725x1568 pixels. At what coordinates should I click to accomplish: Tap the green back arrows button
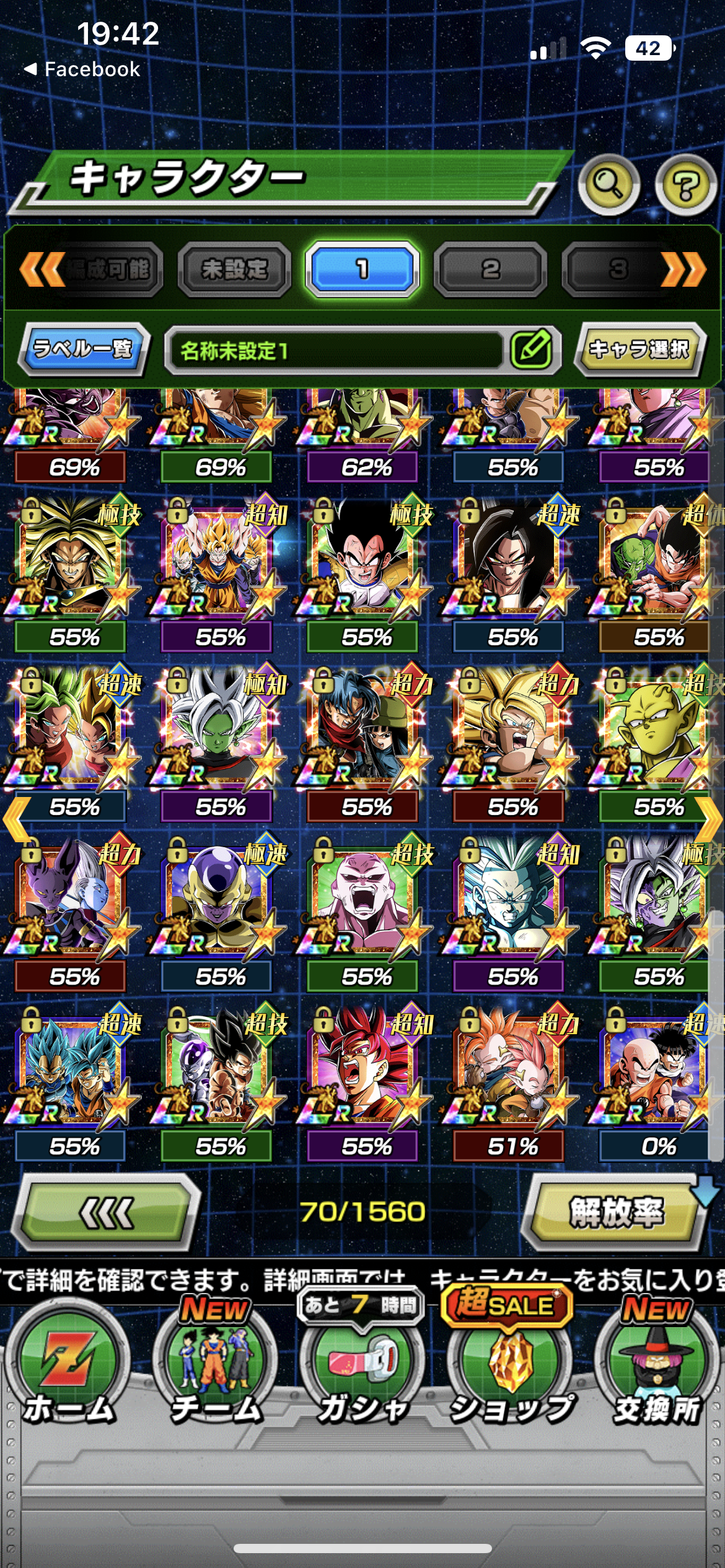[107, 1212]
